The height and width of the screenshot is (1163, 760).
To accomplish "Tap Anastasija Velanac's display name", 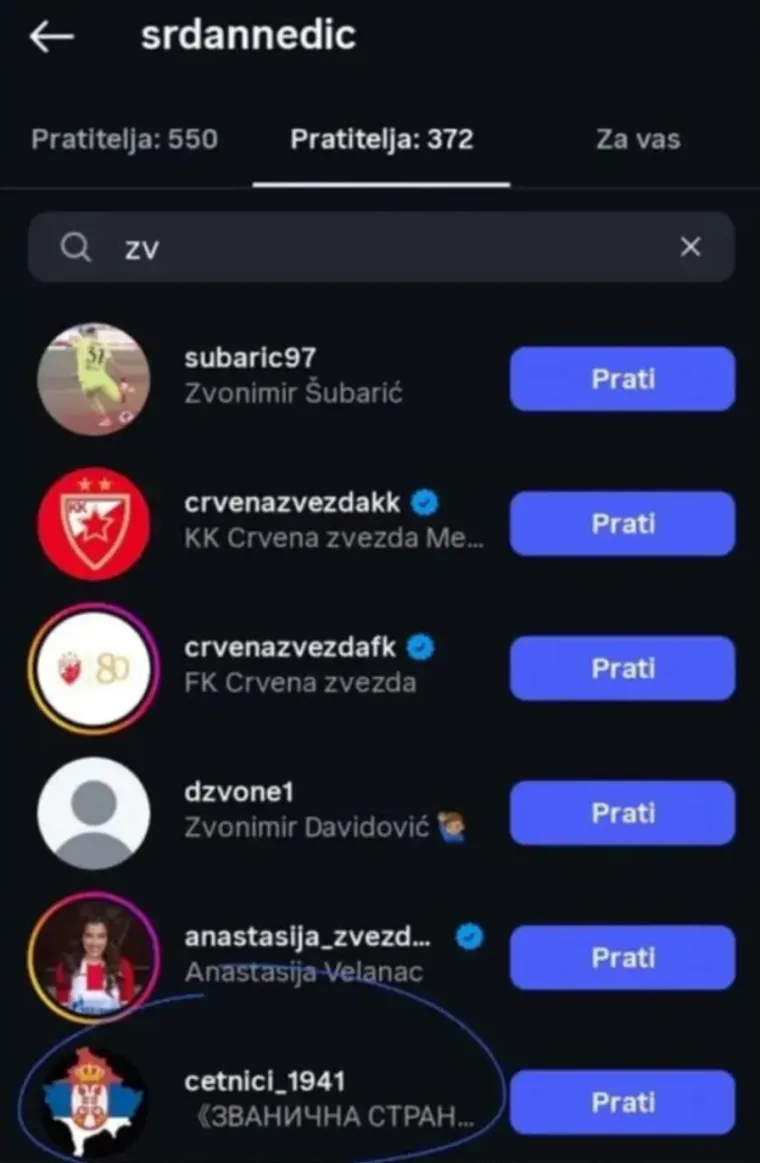I will (305, 970).
